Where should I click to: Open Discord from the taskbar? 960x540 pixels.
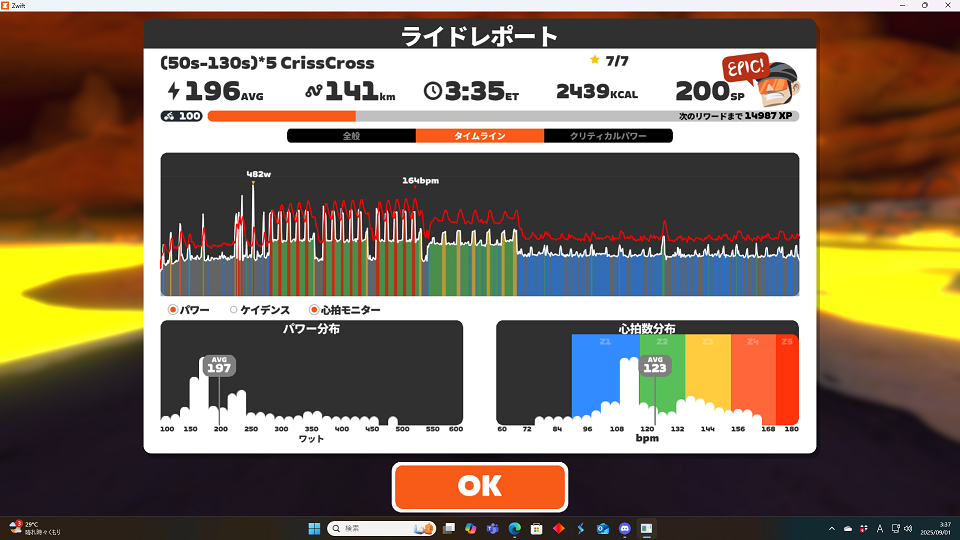pos(625,527)
